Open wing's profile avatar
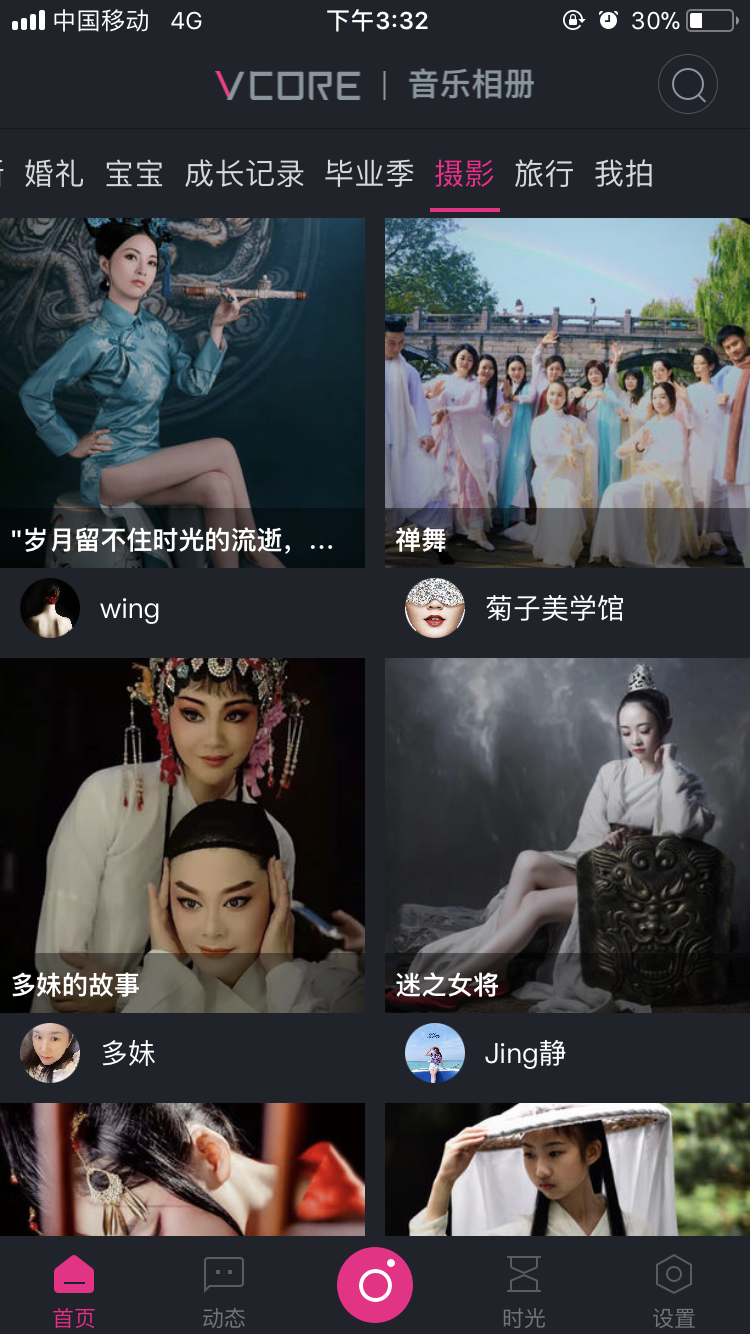The height and width of the screenshot is (1334, 750). (50, 608)
